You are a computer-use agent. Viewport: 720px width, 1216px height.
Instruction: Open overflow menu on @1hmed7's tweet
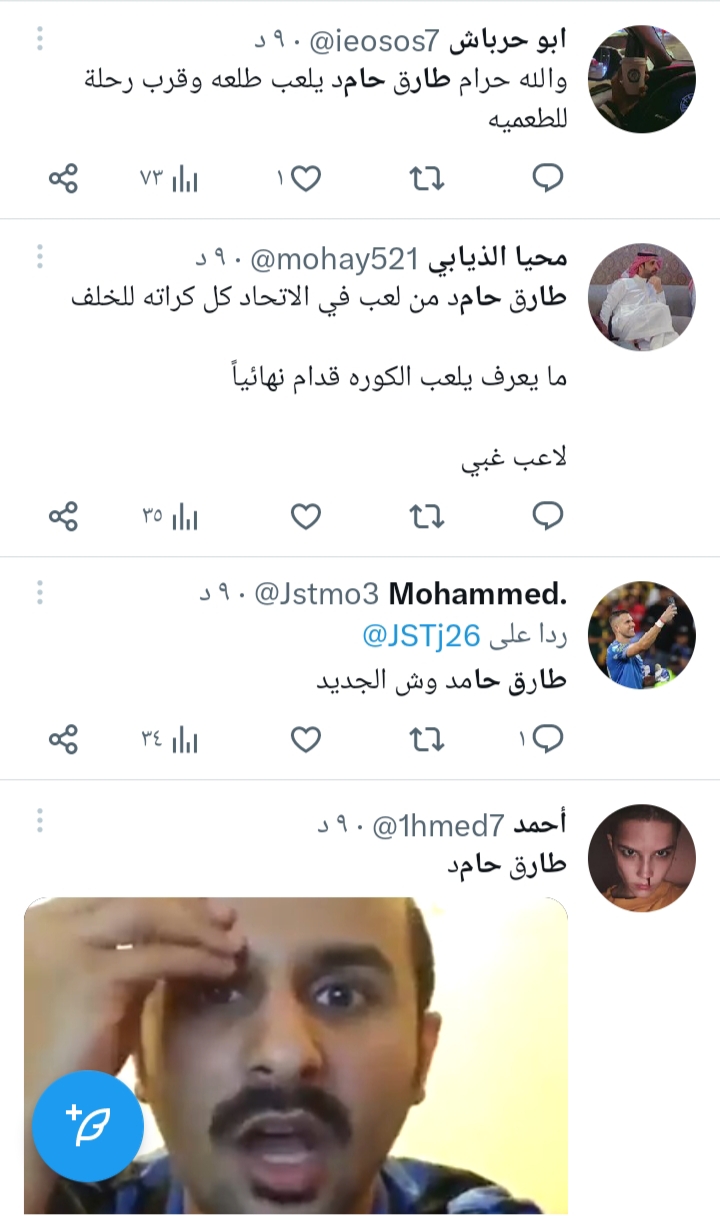click(40, 820)
